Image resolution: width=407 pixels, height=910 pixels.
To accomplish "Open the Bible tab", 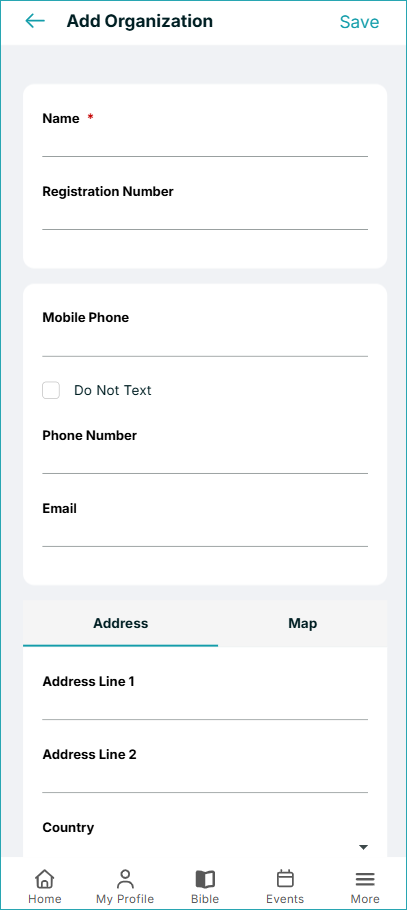I will click(205, 887).
